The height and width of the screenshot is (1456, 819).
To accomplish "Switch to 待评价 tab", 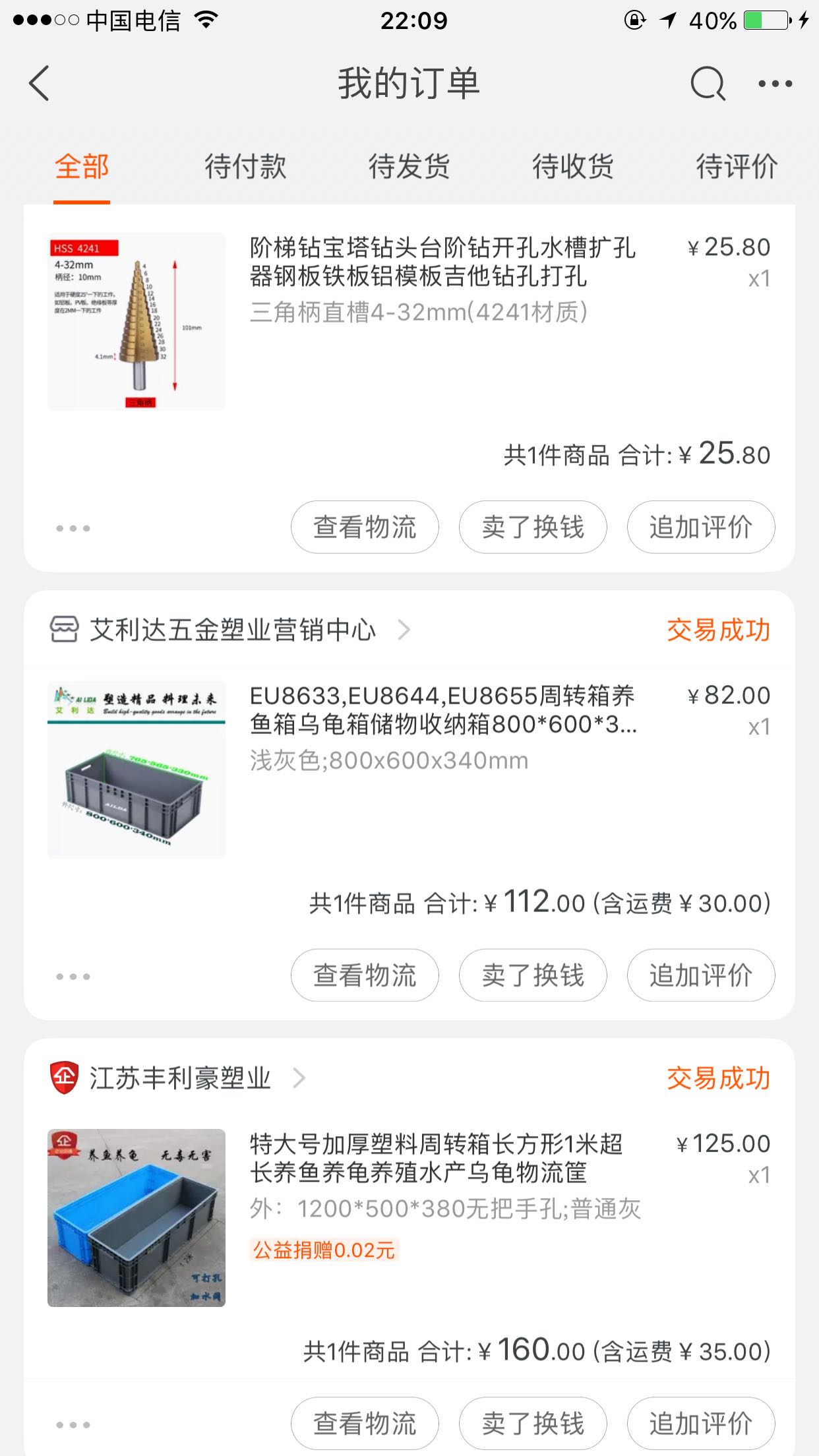I will coord(737,166).
